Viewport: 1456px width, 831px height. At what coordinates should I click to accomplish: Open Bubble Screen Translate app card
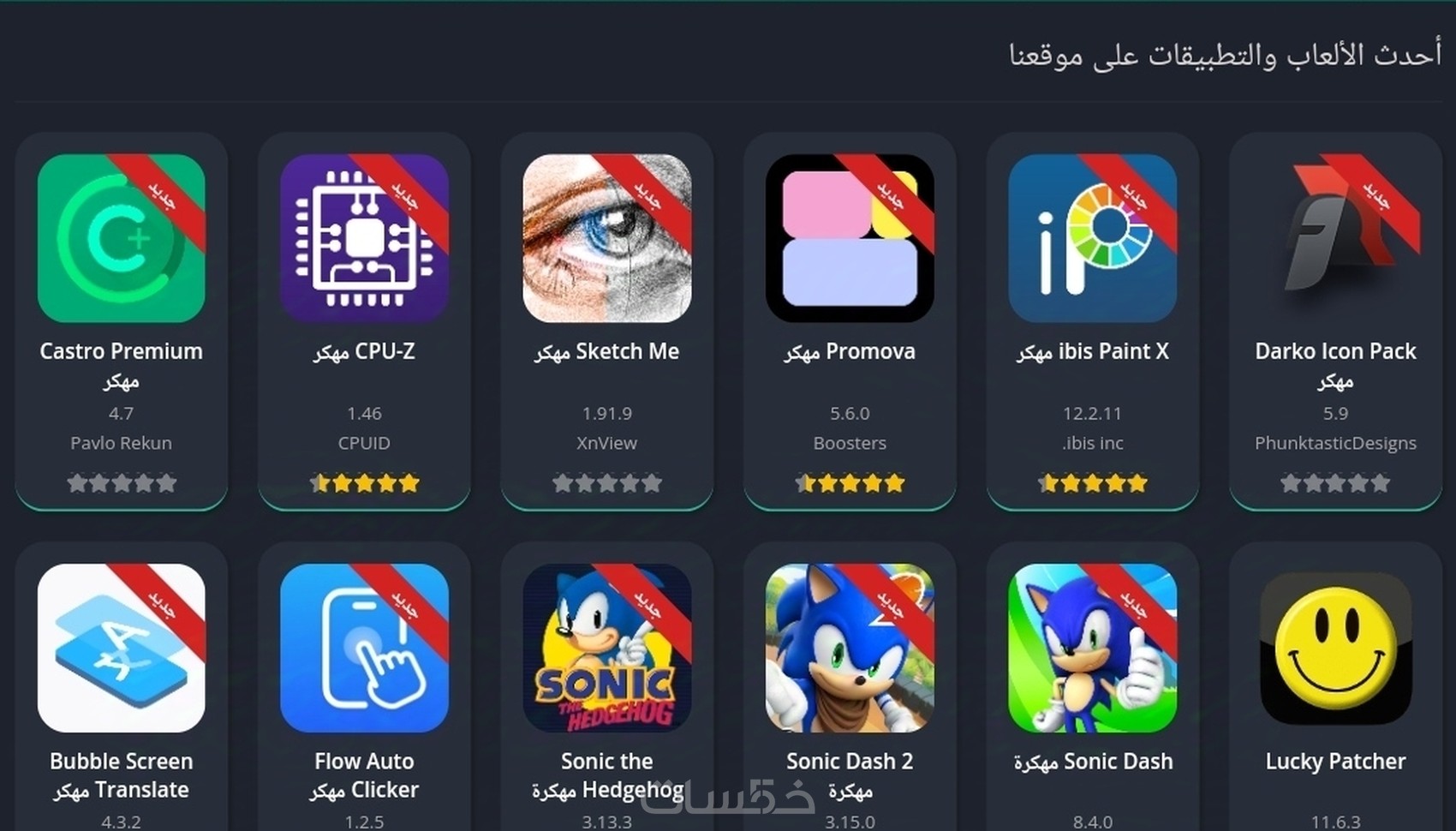pos(121,649)
